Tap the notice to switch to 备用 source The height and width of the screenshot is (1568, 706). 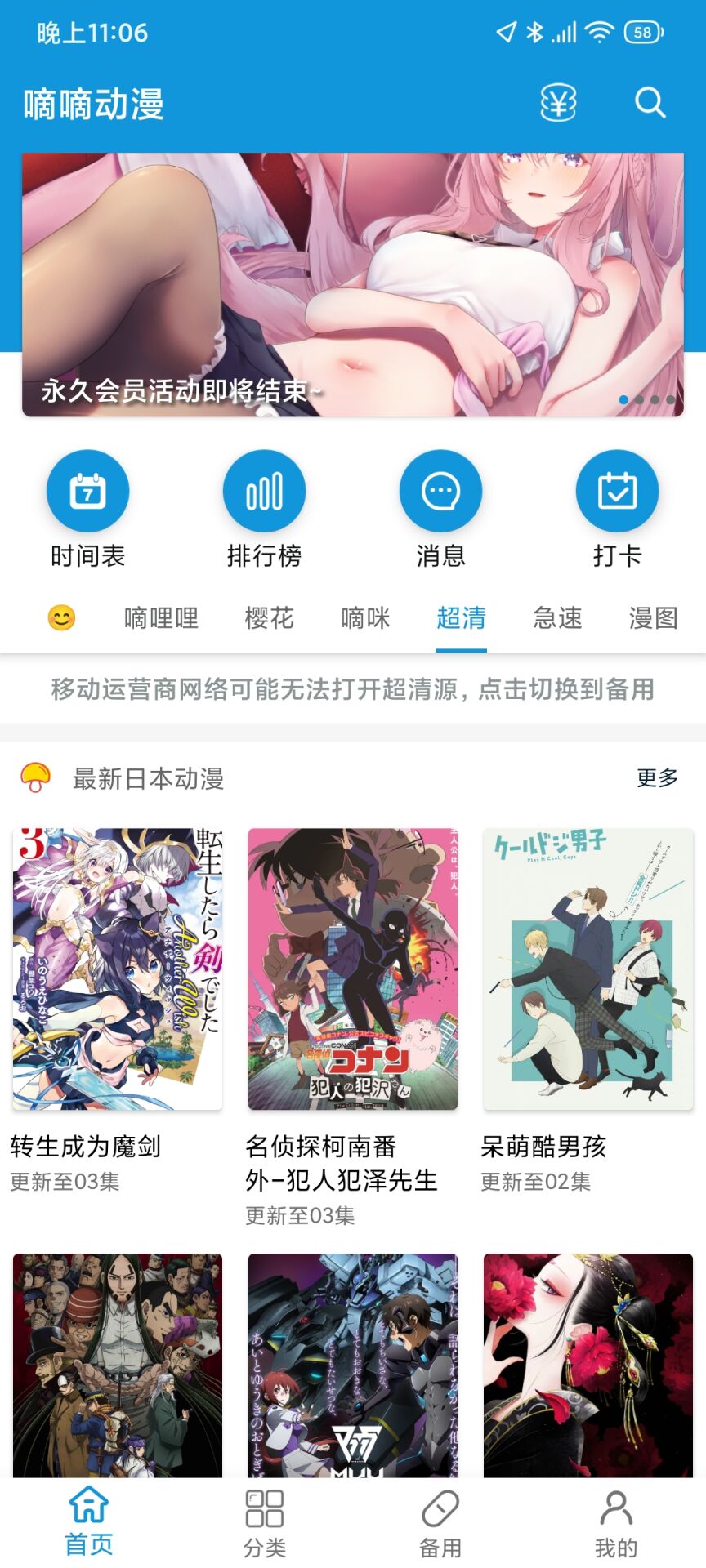coord(353,689)
